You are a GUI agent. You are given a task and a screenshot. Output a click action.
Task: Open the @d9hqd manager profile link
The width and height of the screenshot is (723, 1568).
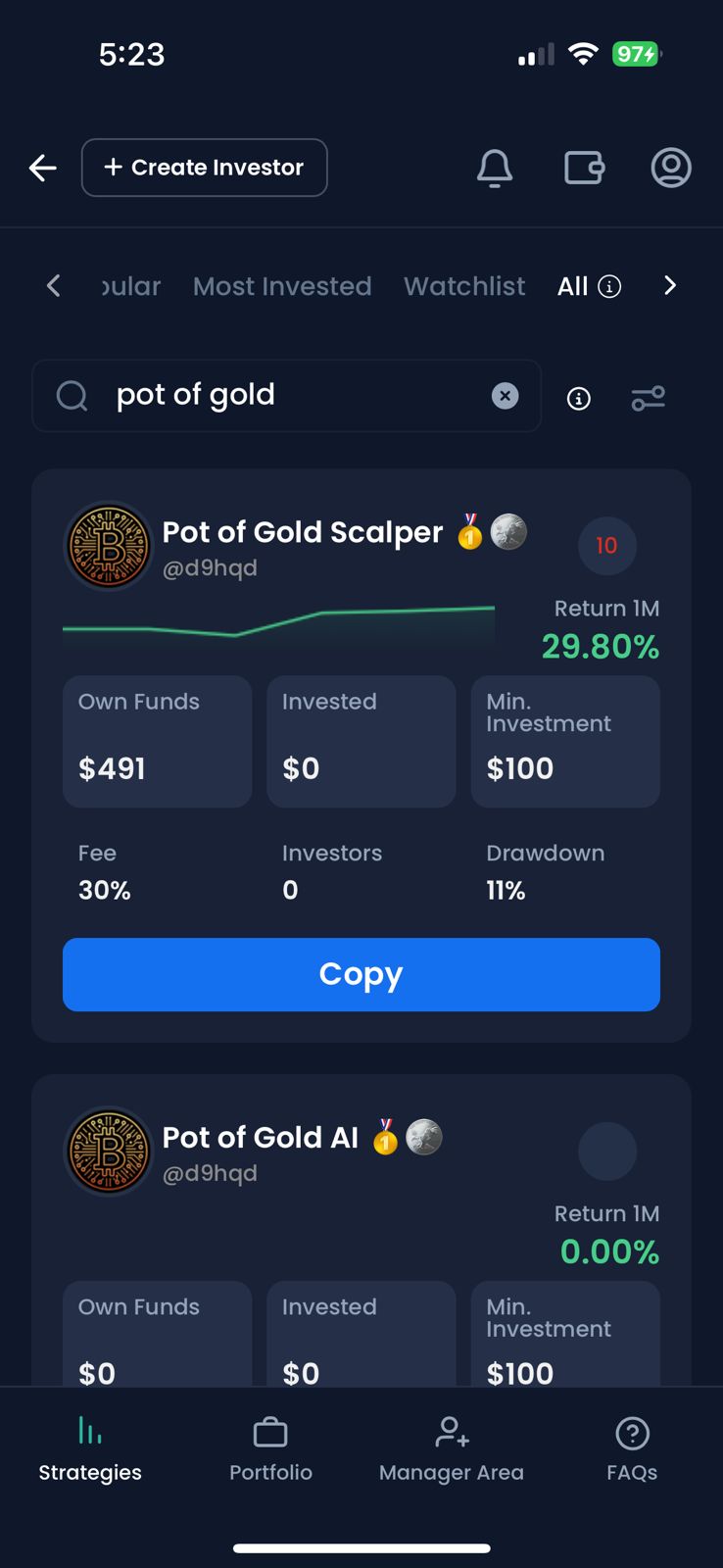pyautogui.click(x=209, y=567)
